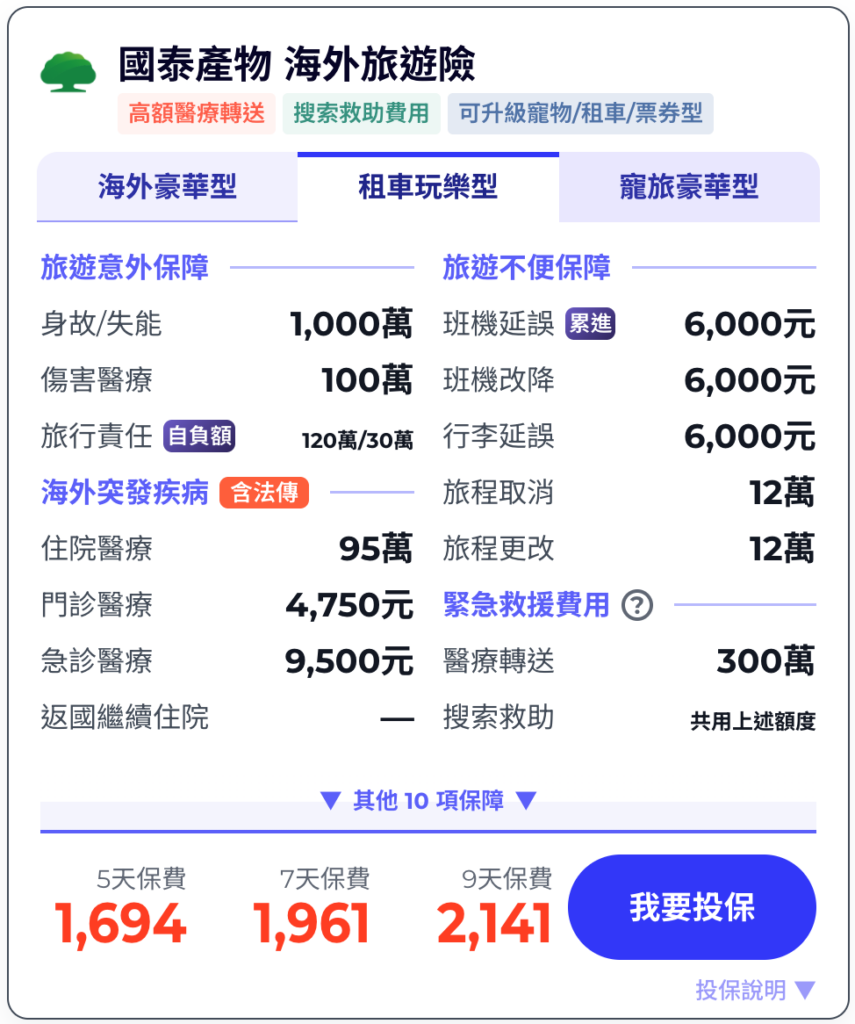Select the 租車玩樂型 plan tab
This screenshot has width=855, height=1024.
coord(428,187)
